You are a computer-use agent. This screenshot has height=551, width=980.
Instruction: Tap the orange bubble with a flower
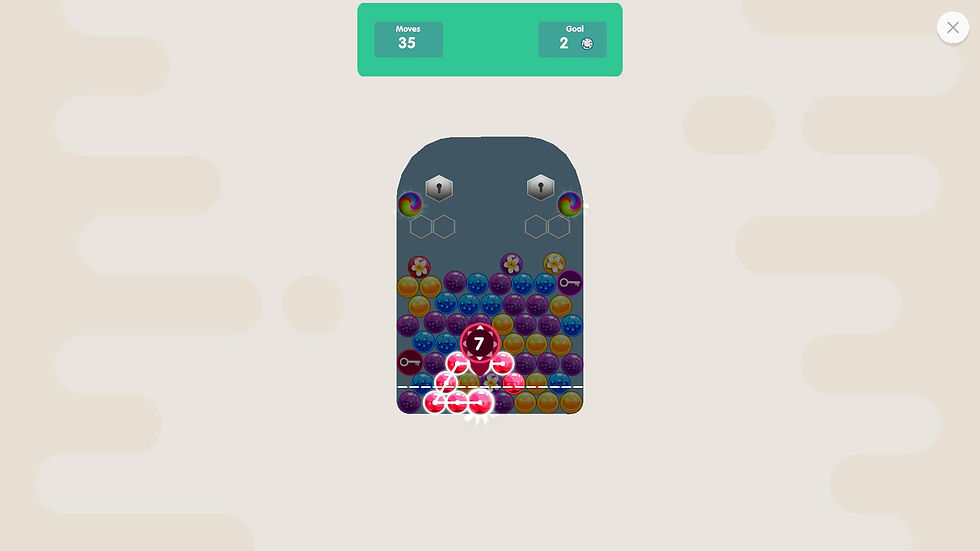click(555, 264)
